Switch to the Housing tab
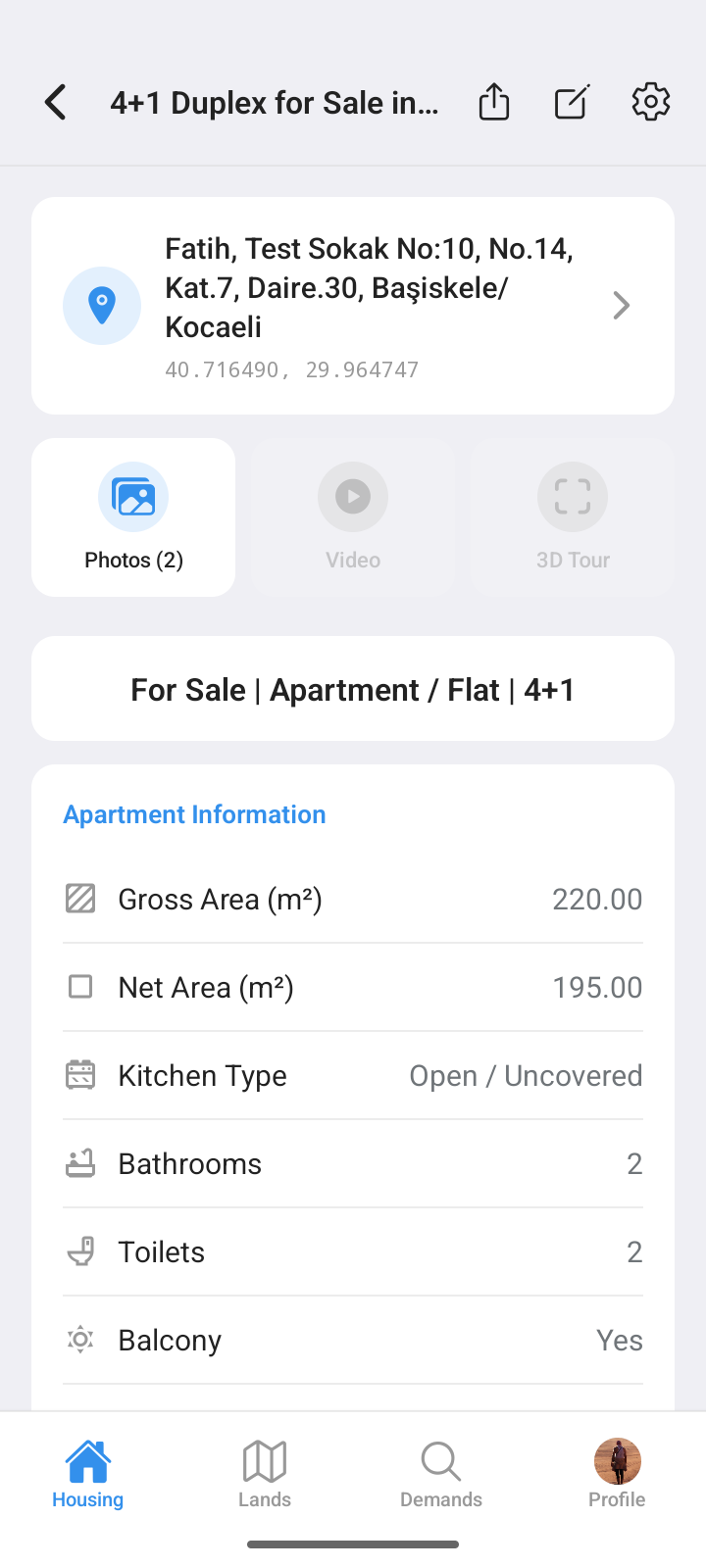706x1568 pixels. (x=88, y=1473)
